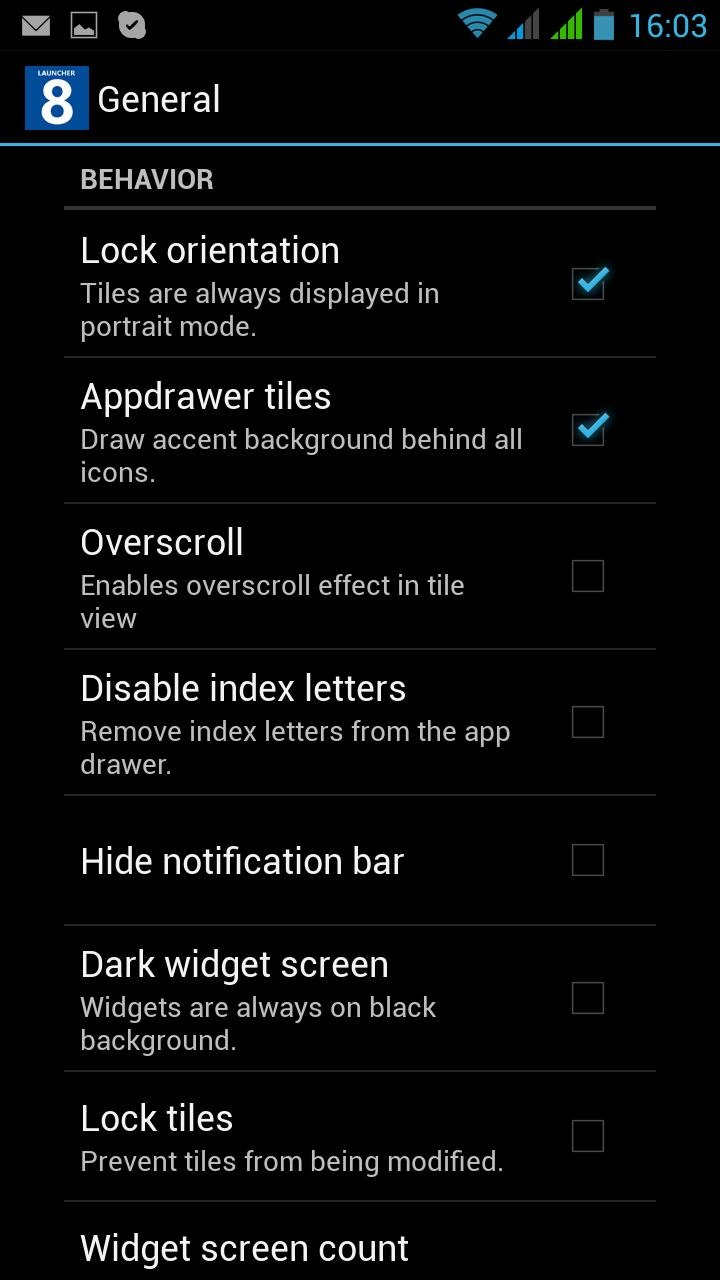720x1280 pixels.
Task: Enable the Overscroll effect option
Action: 588,576
